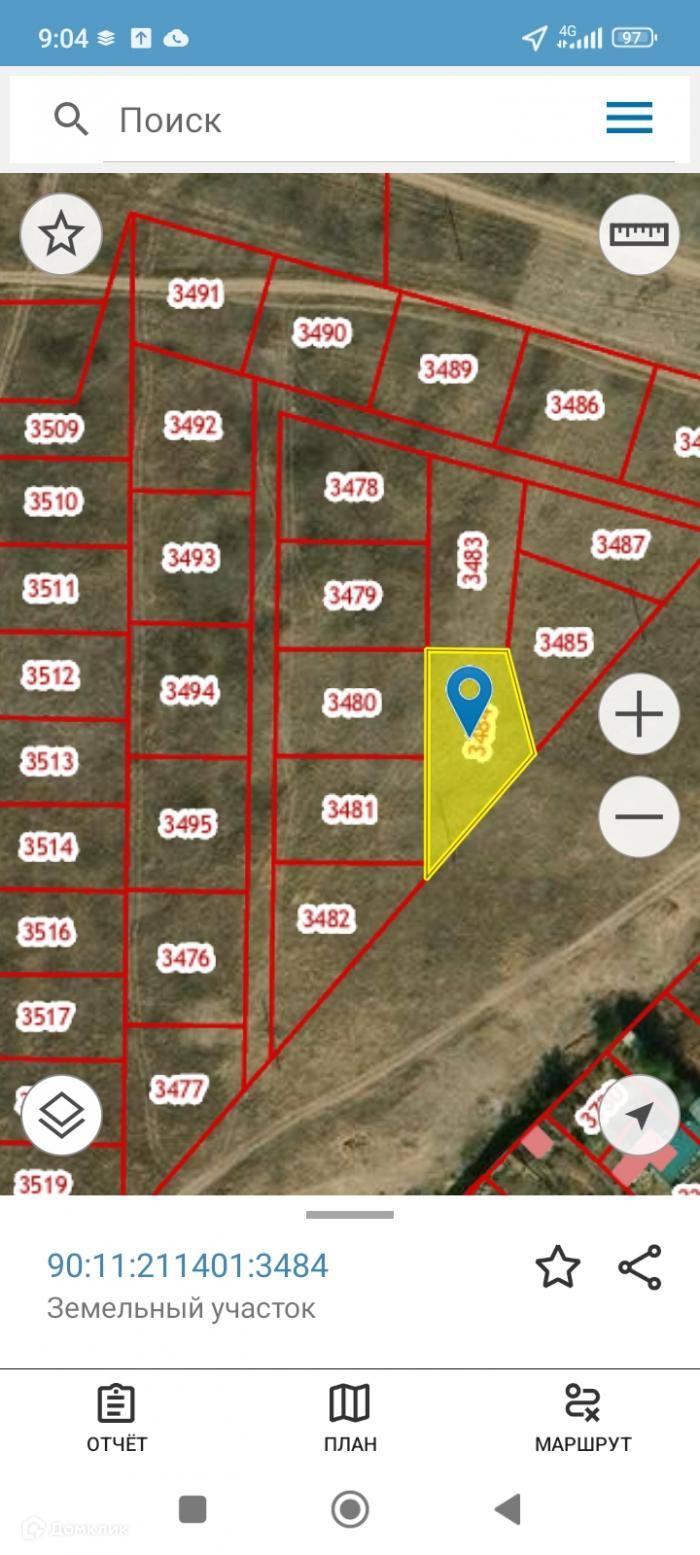Image resolution: width=700 pixels, height=1555 pixels.
Task: Open the map layers selector
Action: point(61,1115)
